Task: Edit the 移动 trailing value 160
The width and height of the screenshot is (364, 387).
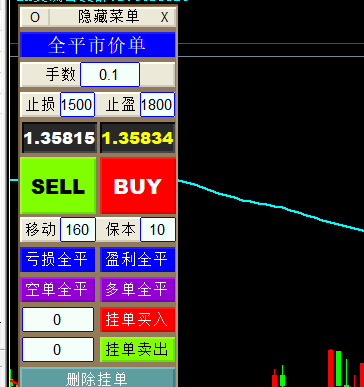Action: [x=78, y=229]
